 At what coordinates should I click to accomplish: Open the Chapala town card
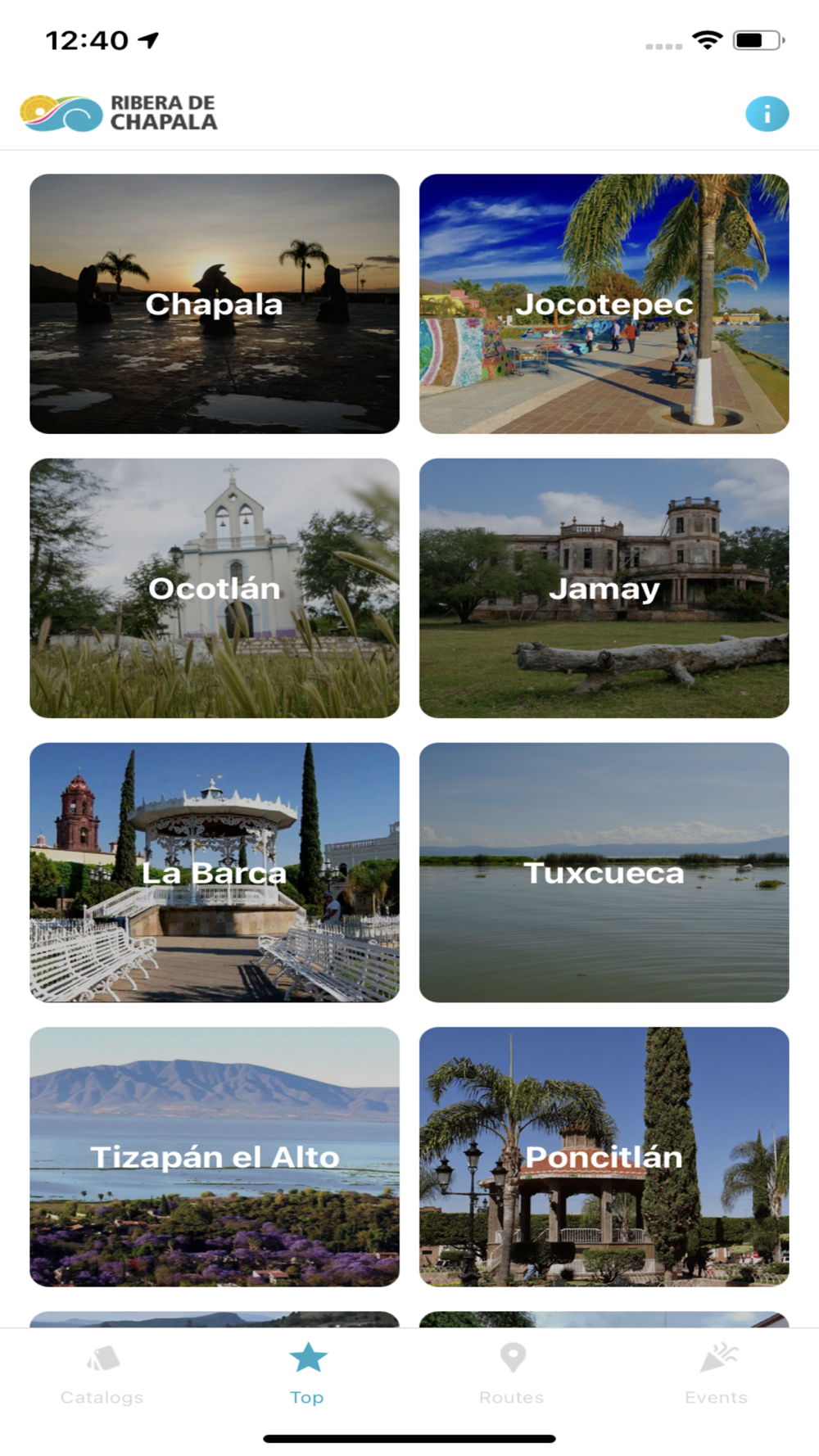point(215,304)
